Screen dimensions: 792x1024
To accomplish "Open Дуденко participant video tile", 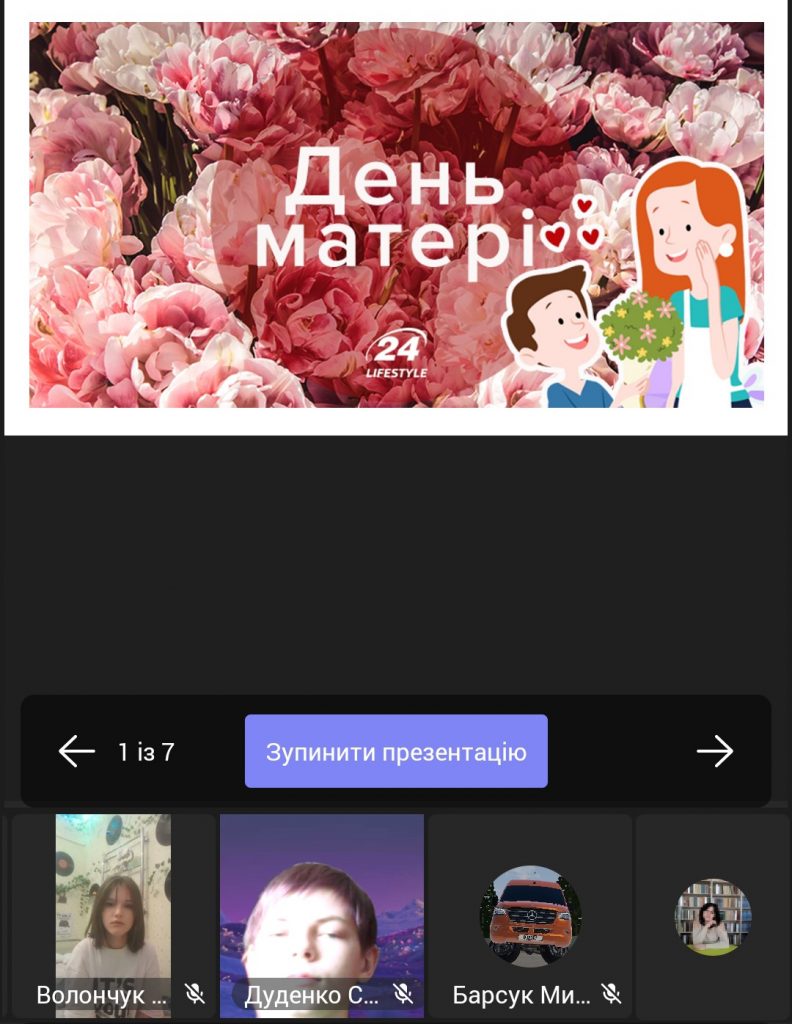I will pyautogui.click(x=321, y=914).
